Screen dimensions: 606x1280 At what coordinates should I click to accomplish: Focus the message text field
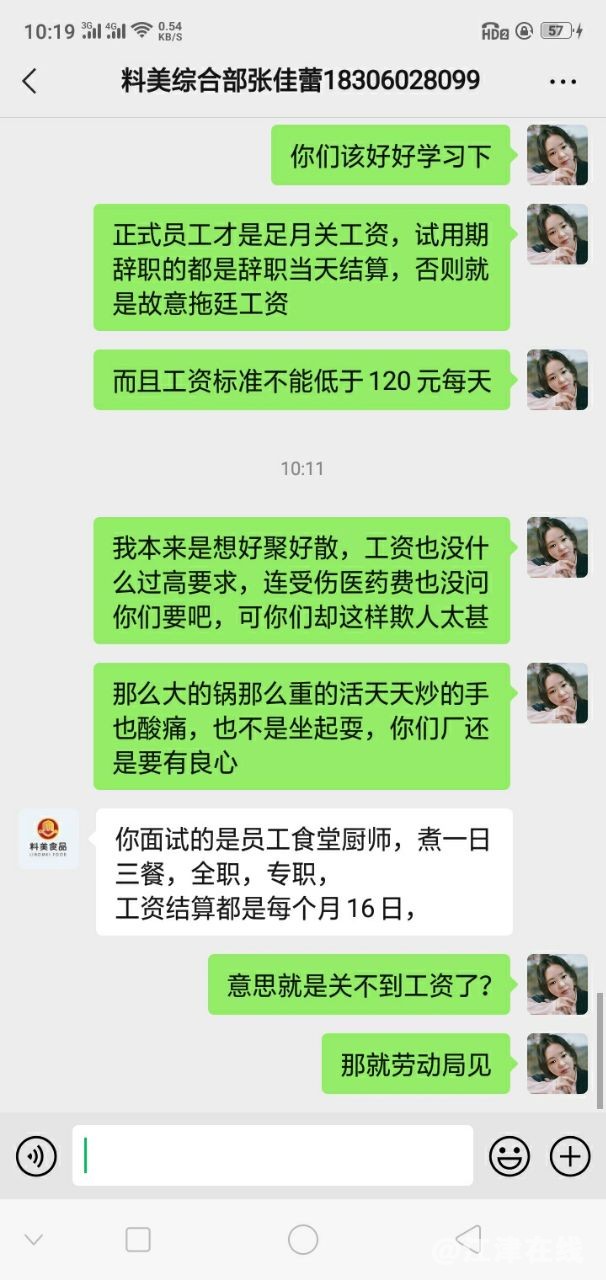coord(272,1156)
